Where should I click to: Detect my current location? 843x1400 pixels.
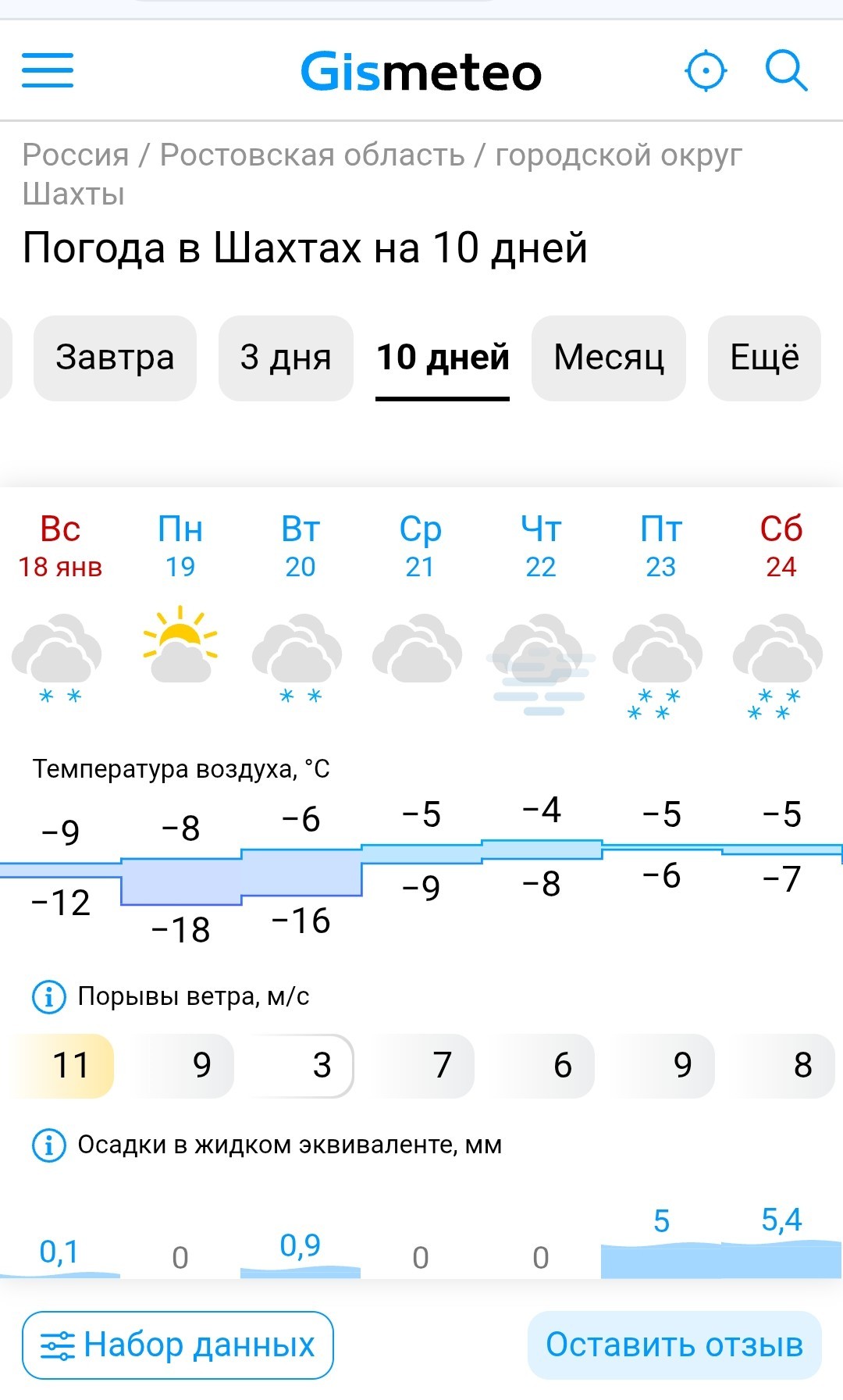click(706, 71)
